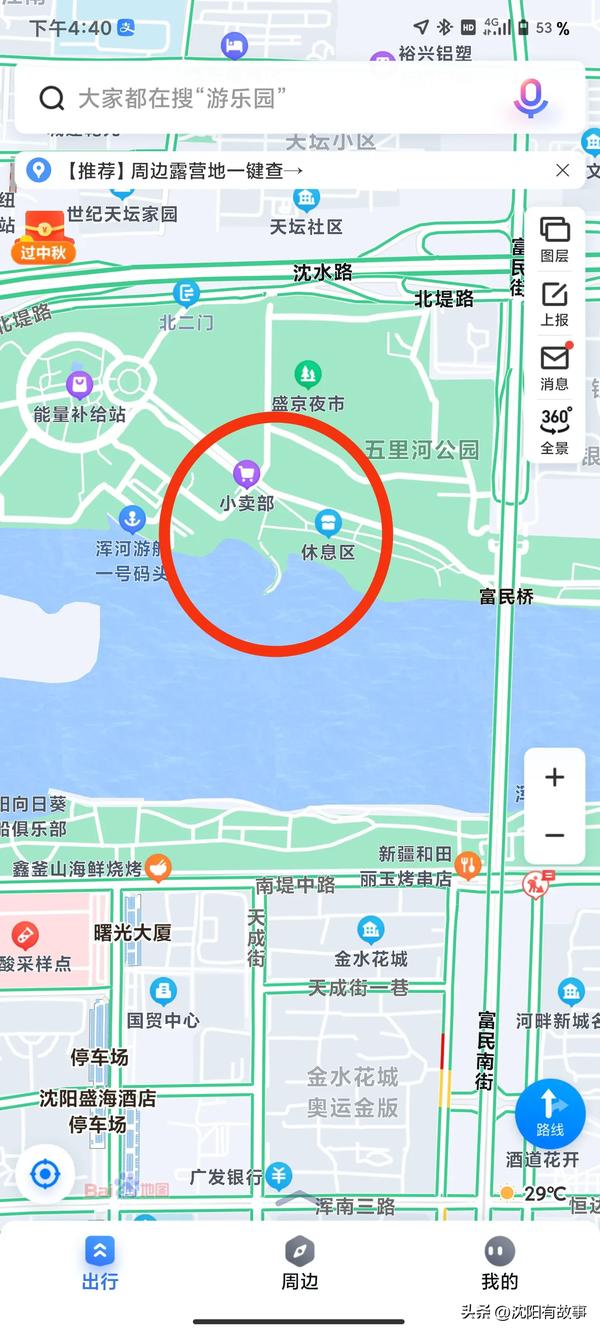The height and width of the screenshot is (1333, 600).
Task: Start voice search with the microphone
Action: point(531,98)
